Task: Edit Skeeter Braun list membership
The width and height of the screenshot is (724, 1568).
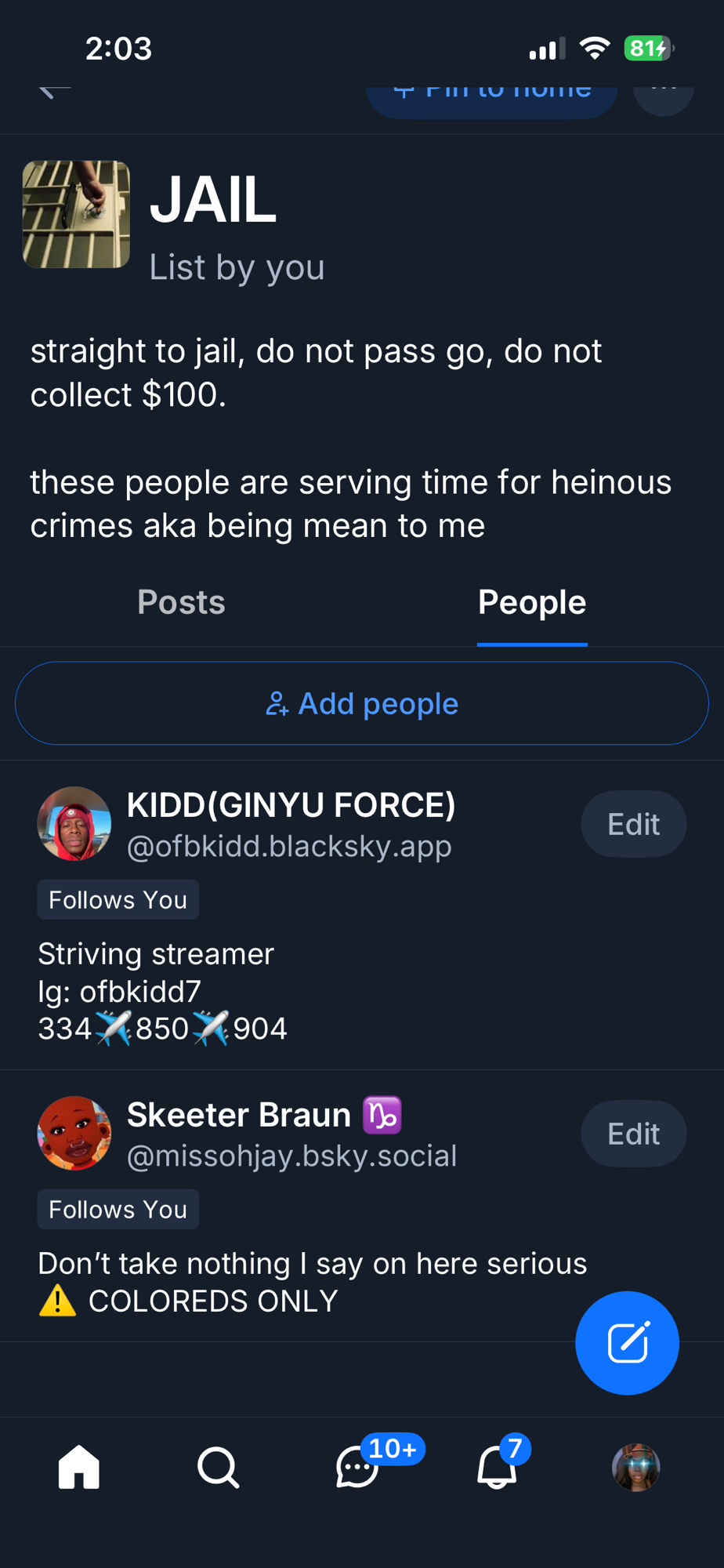Action: [633, 1134]
